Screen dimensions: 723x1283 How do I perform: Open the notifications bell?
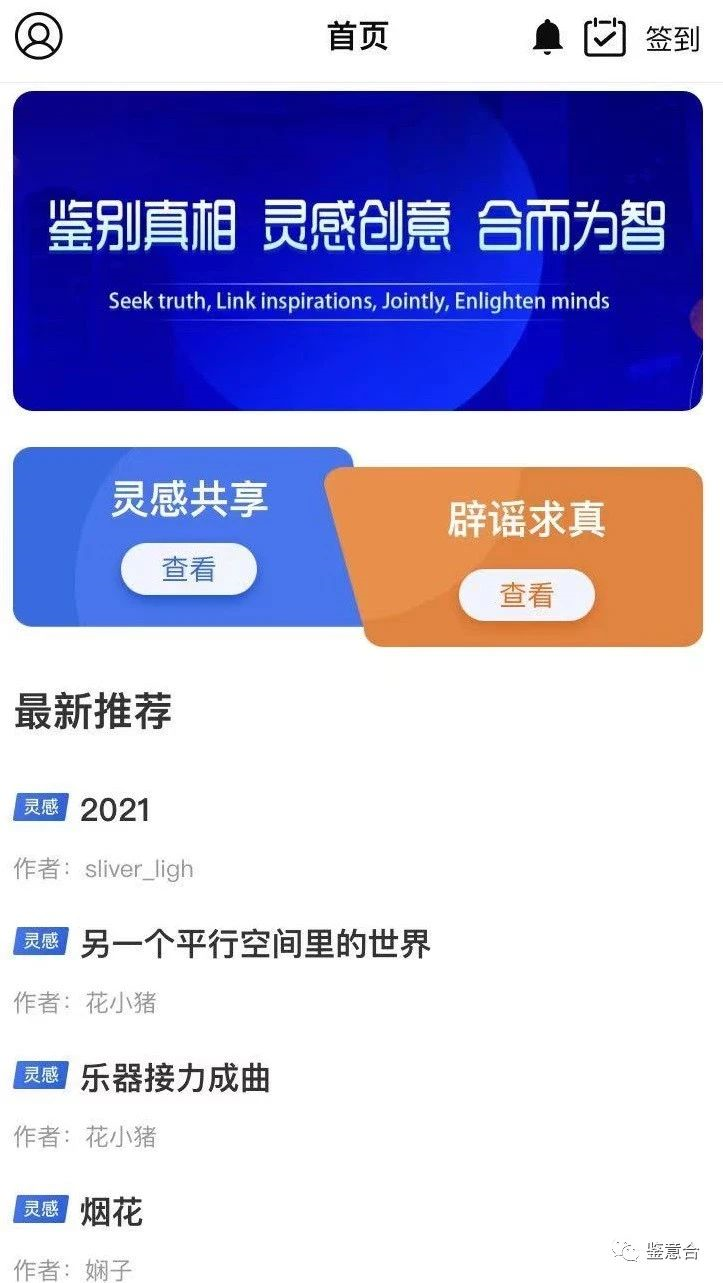[x=547, y=38]
